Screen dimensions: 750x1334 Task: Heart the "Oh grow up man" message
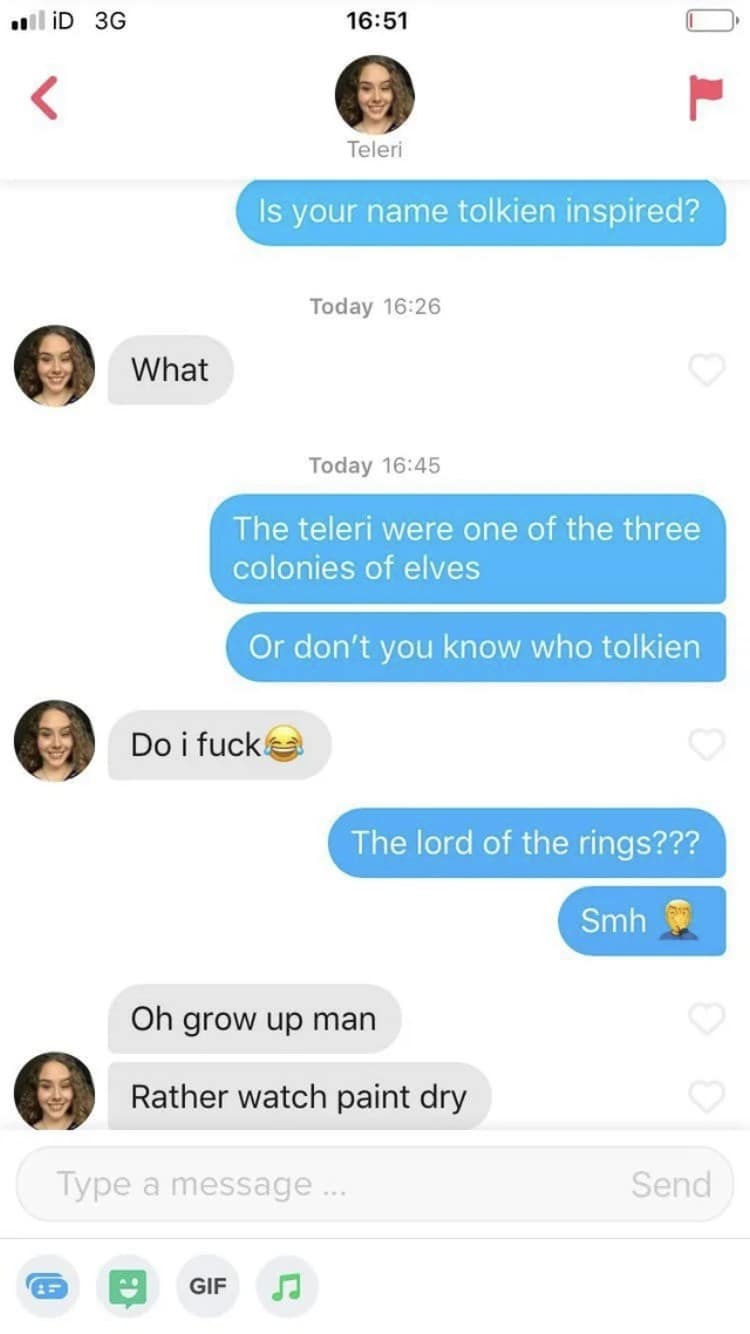(706, 1019)
